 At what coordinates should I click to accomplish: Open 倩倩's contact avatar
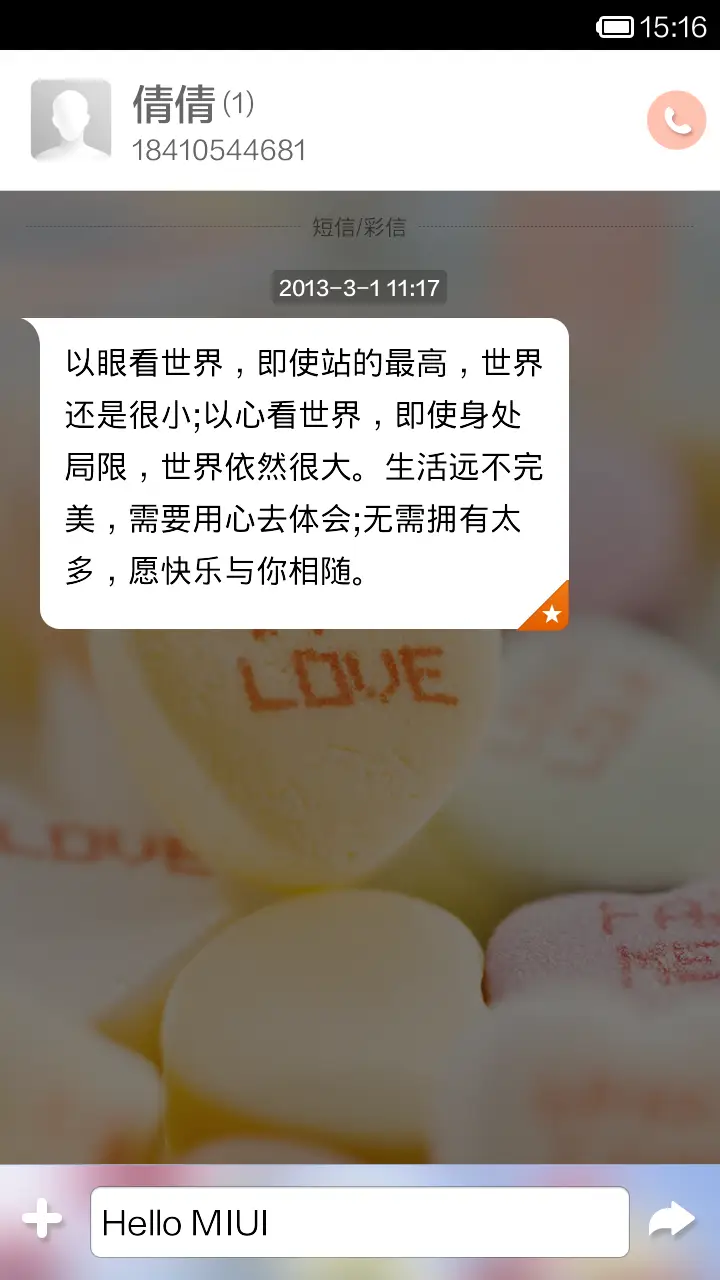pyautogui.click(x=70, y=120)
